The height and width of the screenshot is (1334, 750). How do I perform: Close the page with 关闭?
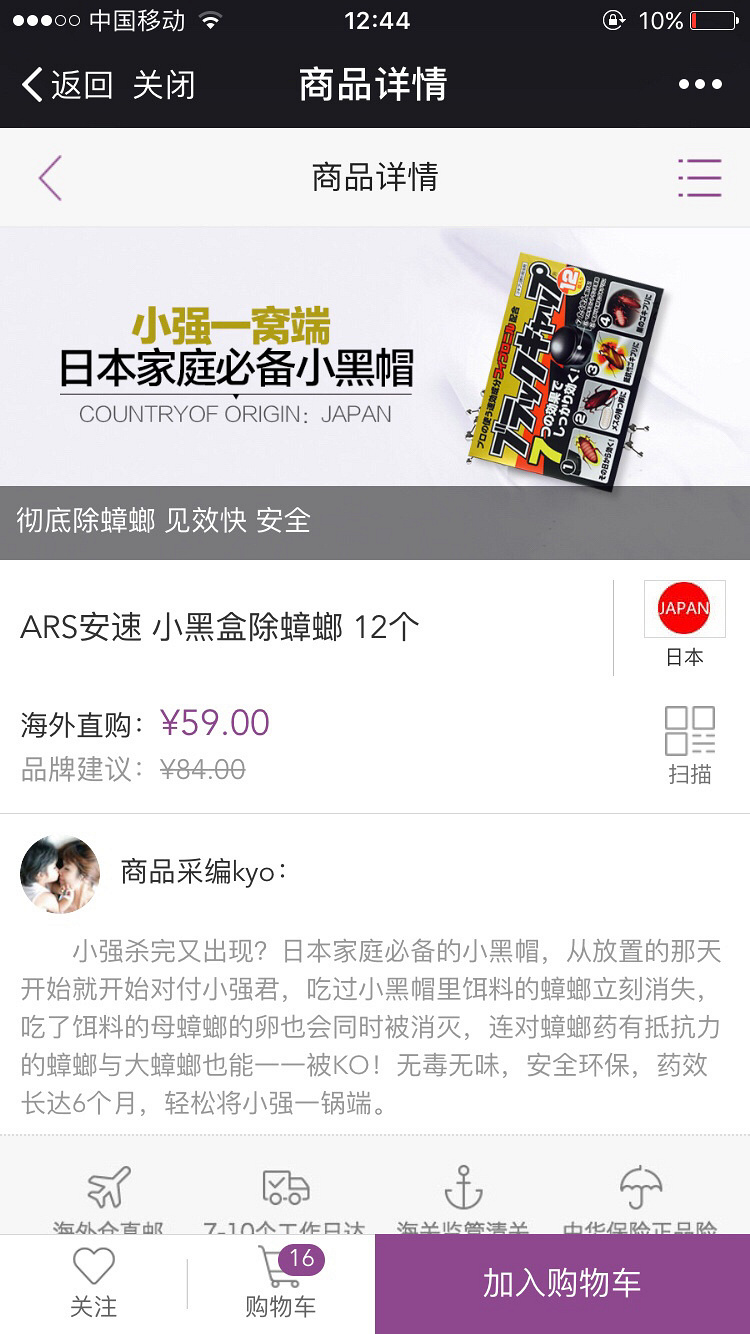click(x=164, y=85)
